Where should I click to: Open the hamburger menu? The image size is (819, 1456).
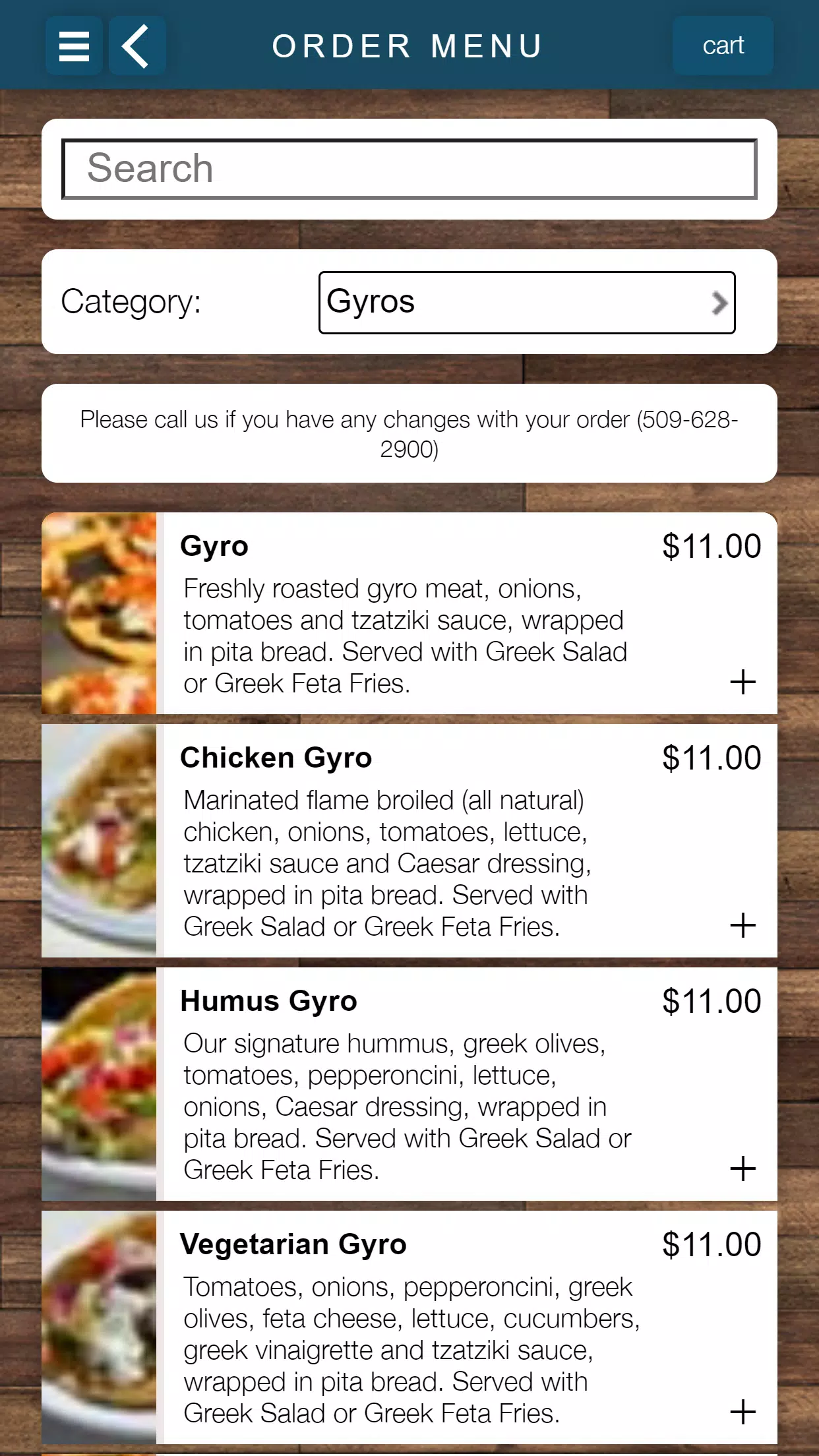[74, 45]
